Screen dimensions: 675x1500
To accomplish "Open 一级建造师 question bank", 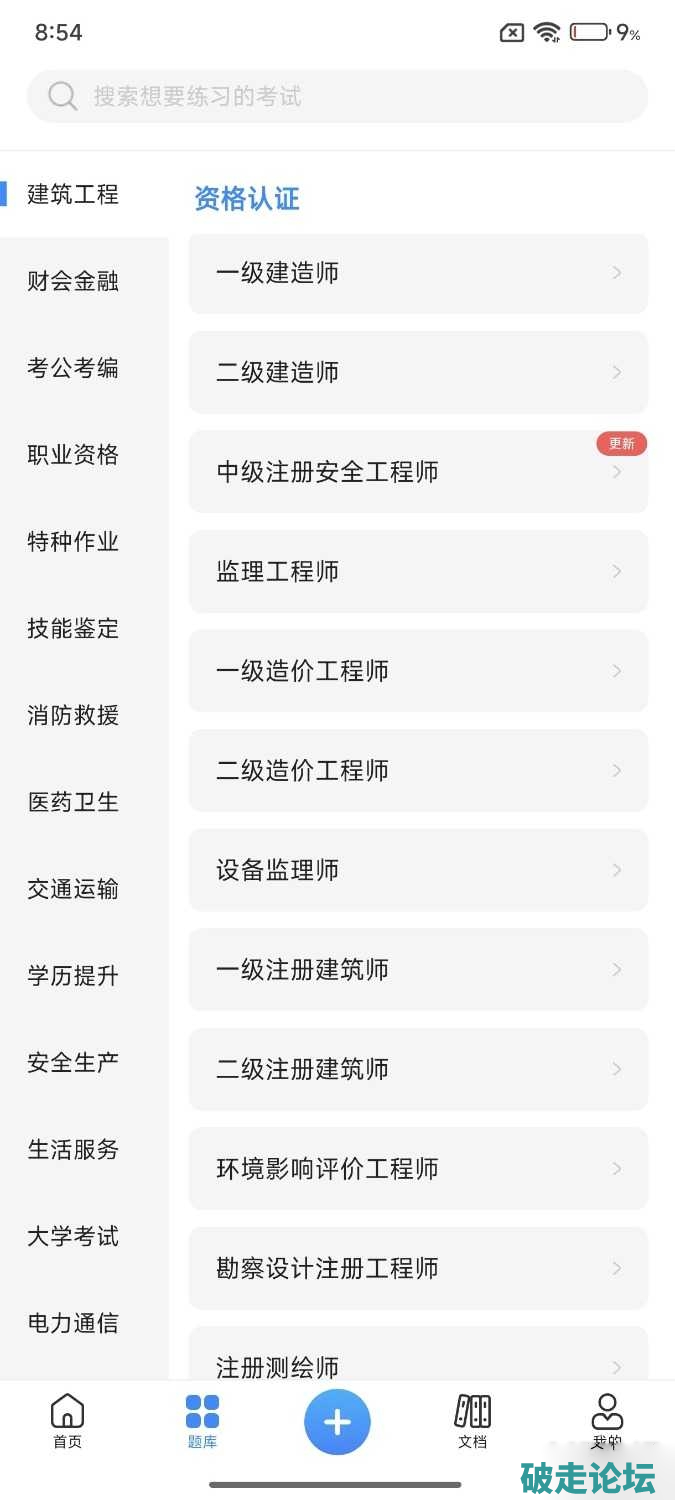I will click(x=418, y=273).
